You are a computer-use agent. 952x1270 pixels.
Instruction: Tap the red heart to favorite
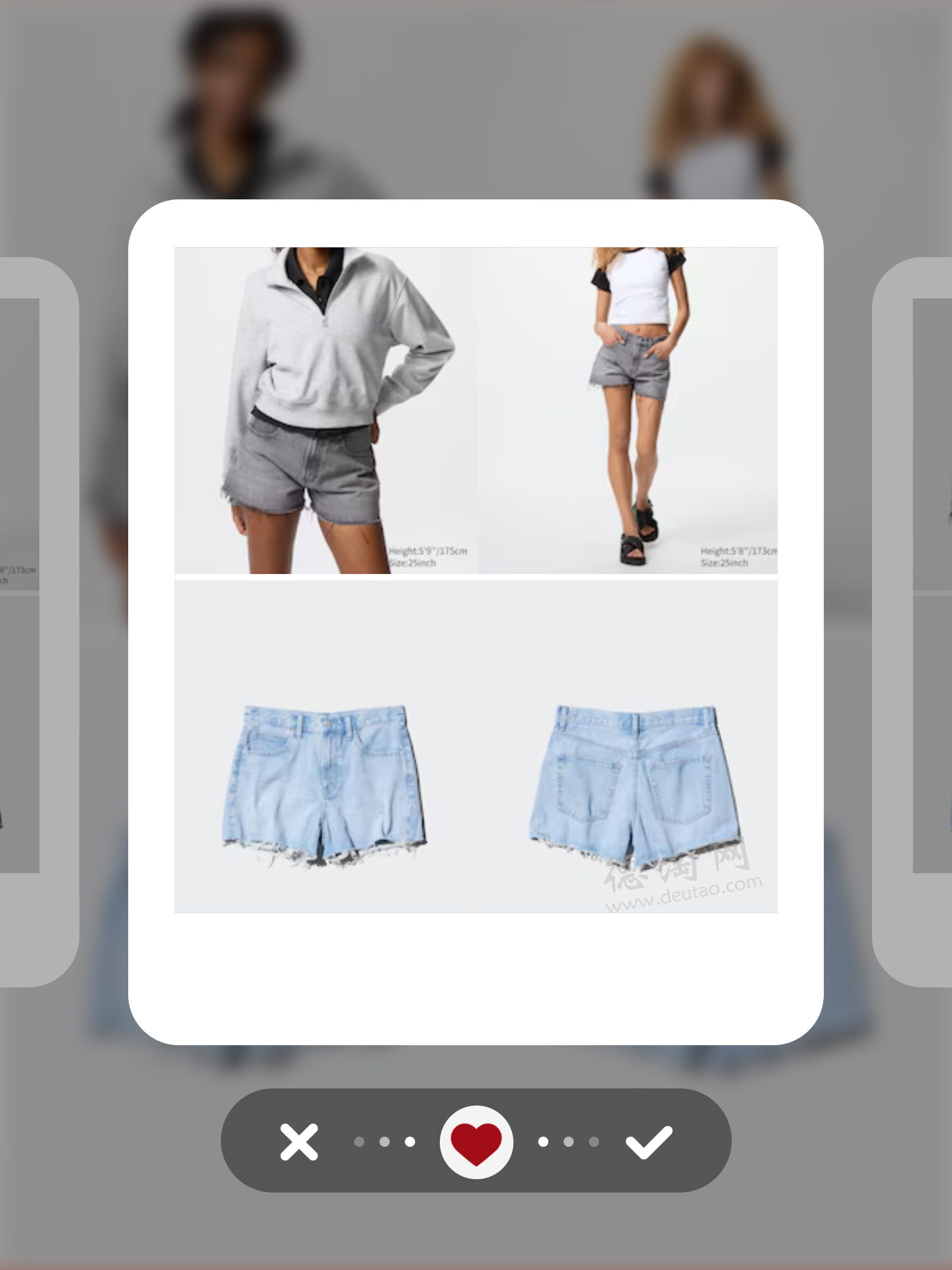pyautogui.click(x=476, y=1142)
